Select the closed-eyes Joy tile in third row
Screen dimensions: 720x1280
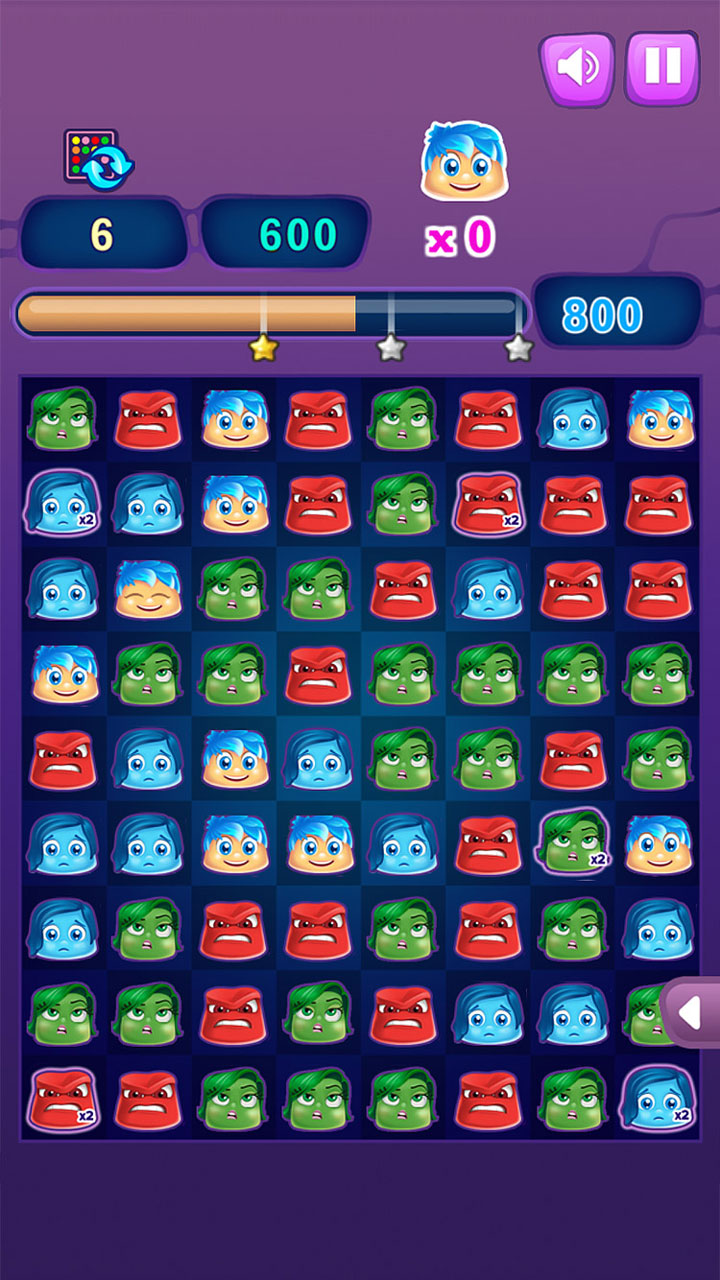pos(148,590)
